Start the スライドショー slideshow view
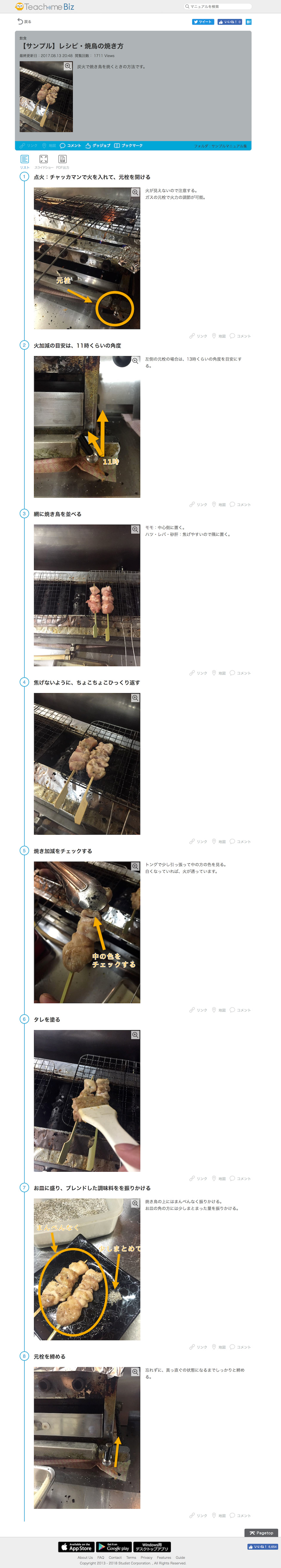The width and height of the screenshot is (281, 1568). click(43, 161)
